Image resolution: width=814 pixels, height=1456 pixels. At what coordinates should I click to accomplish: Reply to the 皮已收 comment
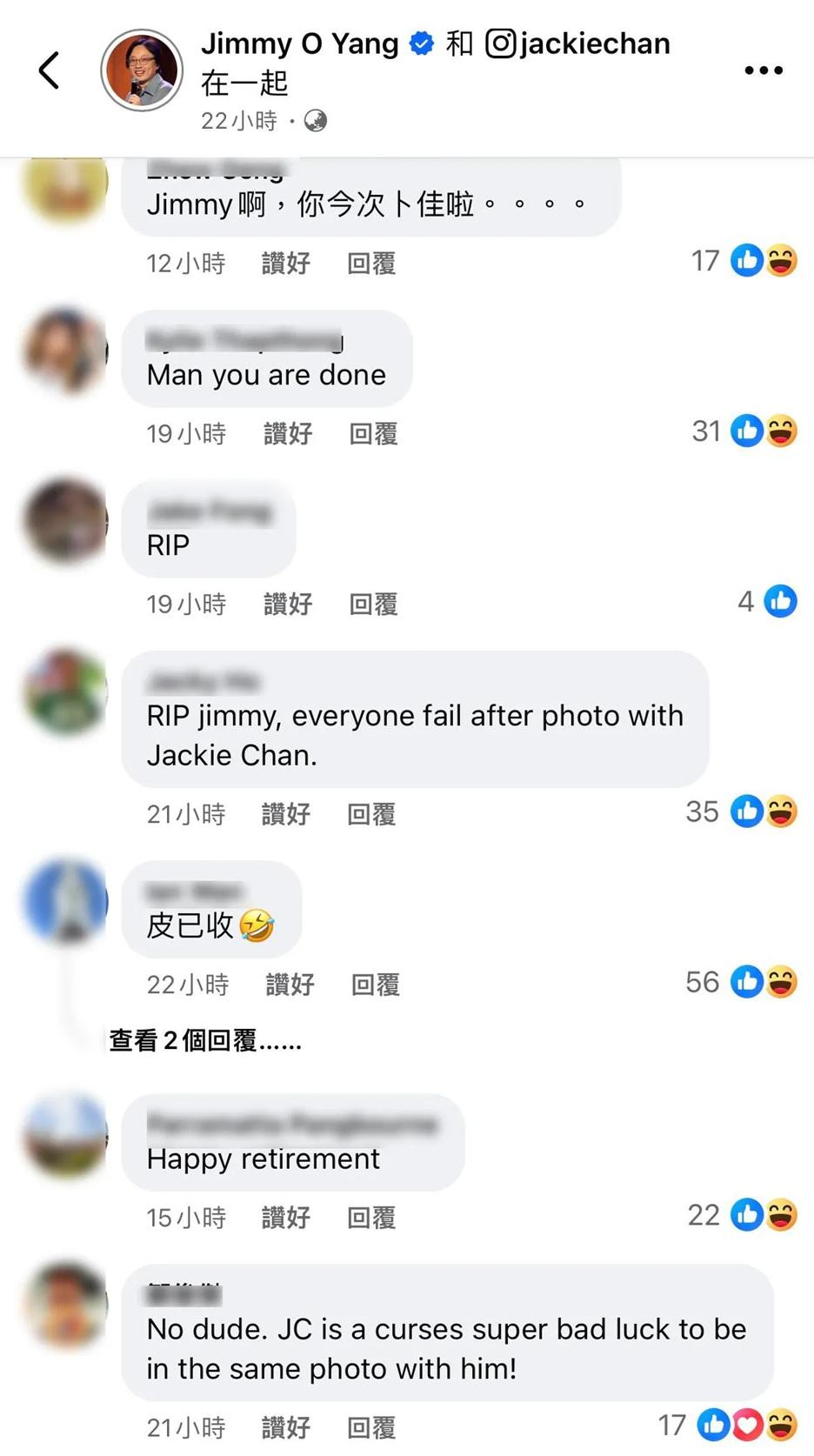pos(375,985)
